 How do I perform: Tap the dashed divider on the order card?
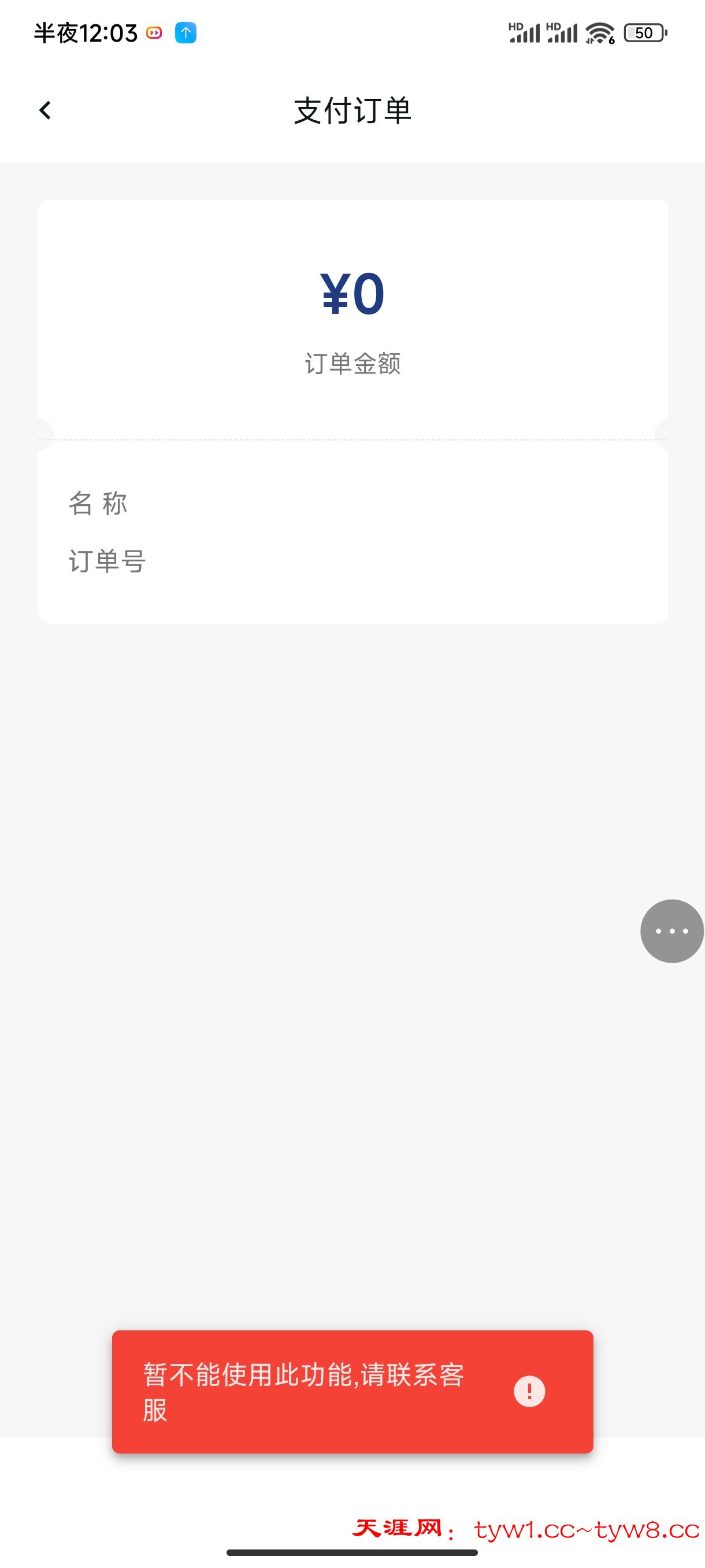pyautogui.click(x=352, y=436)
